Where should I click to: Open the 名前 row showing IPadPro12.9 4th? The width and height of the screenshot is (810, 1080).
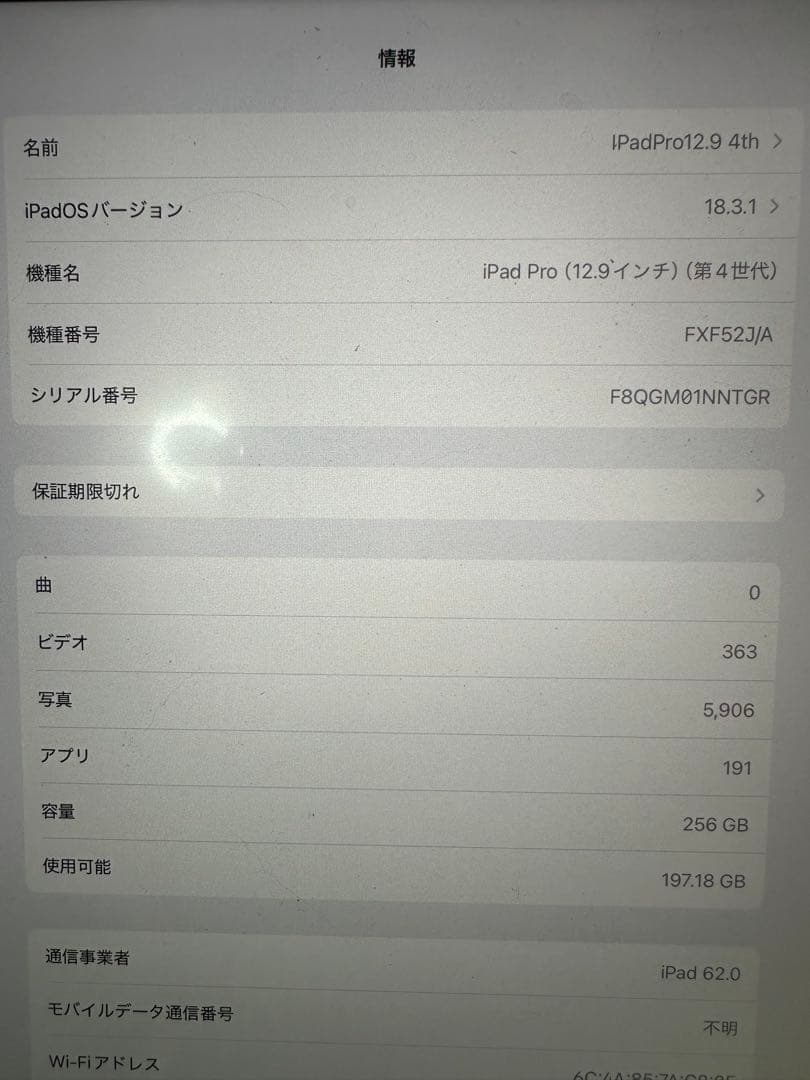coord(400,145)
